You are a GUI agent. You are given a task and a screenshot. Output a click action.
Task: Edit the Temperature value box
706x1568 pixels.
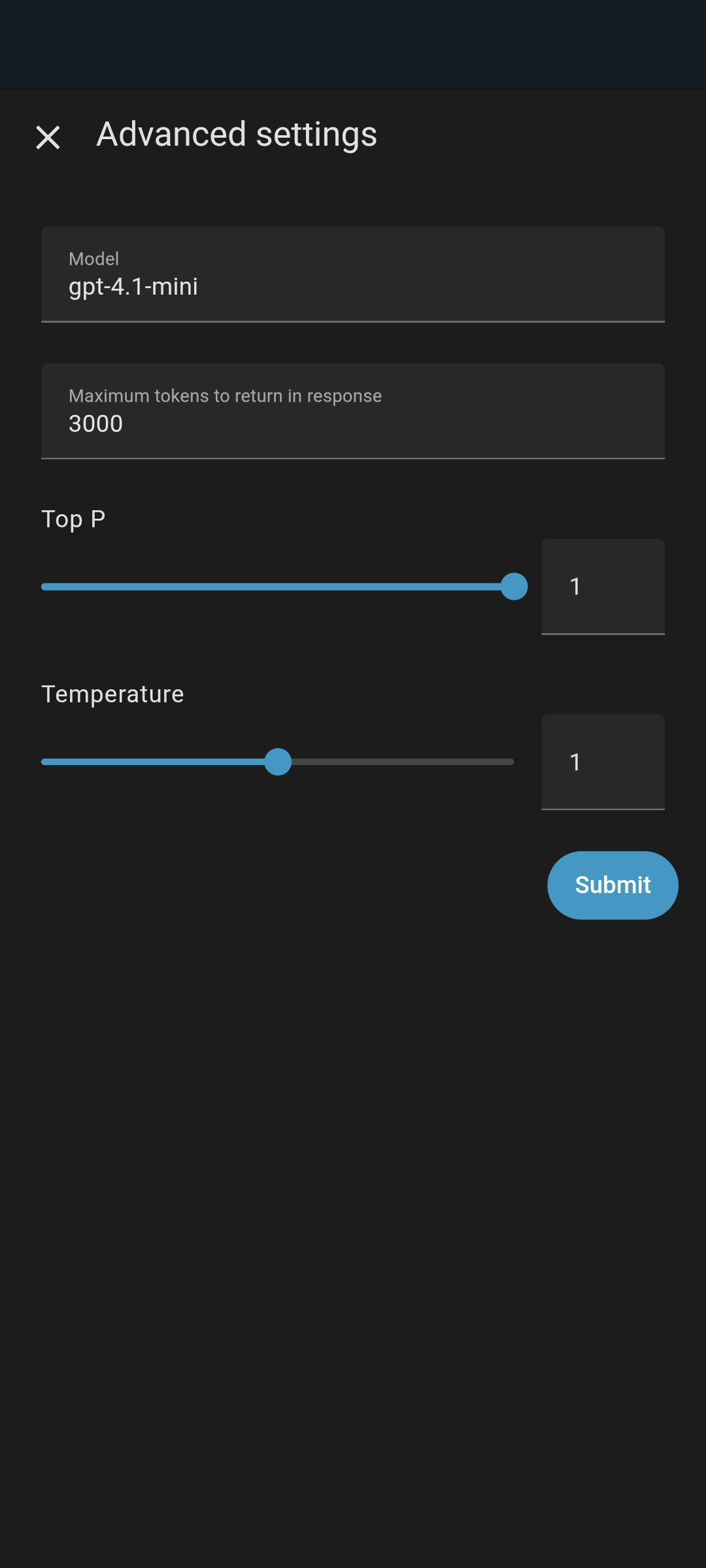pos(603,762)
